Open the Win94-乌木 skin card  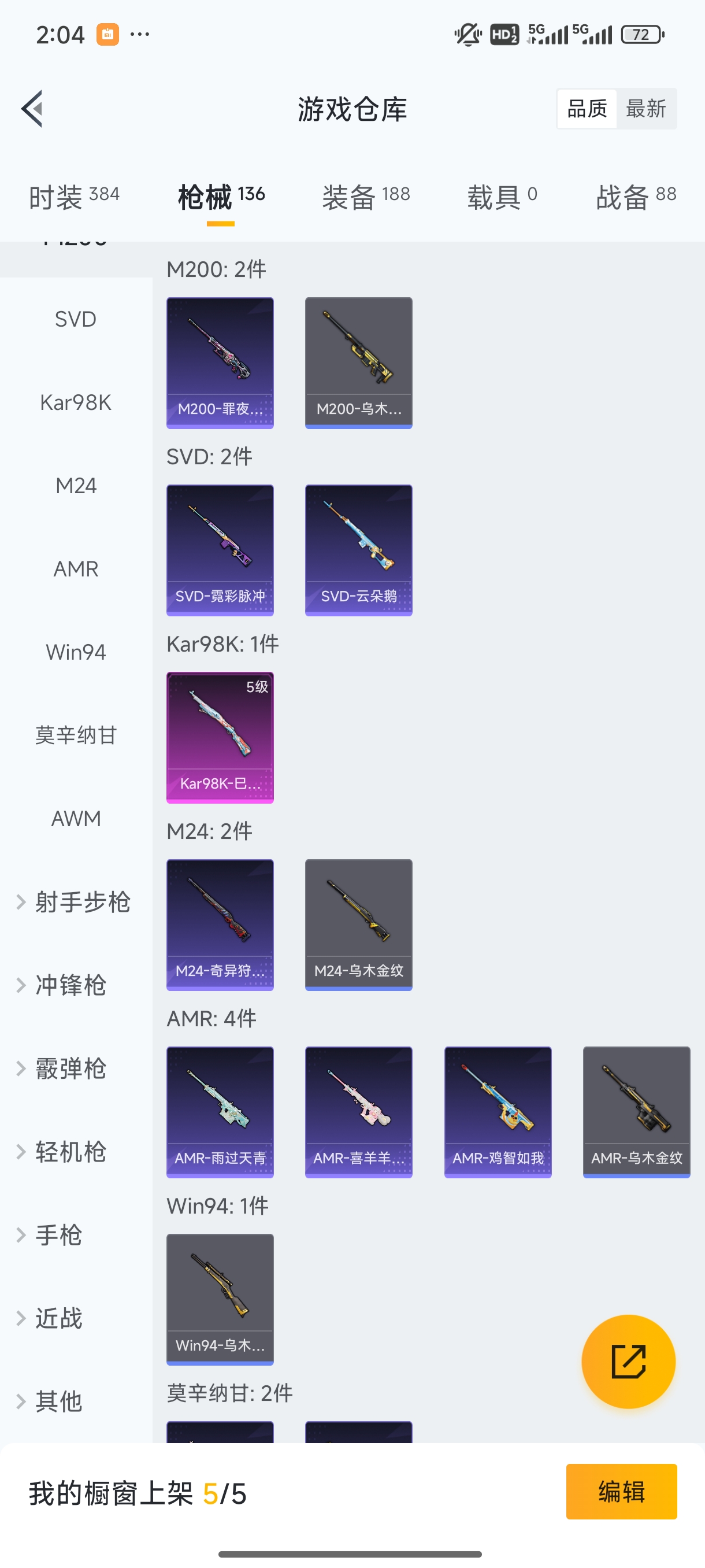point(220,1300)
